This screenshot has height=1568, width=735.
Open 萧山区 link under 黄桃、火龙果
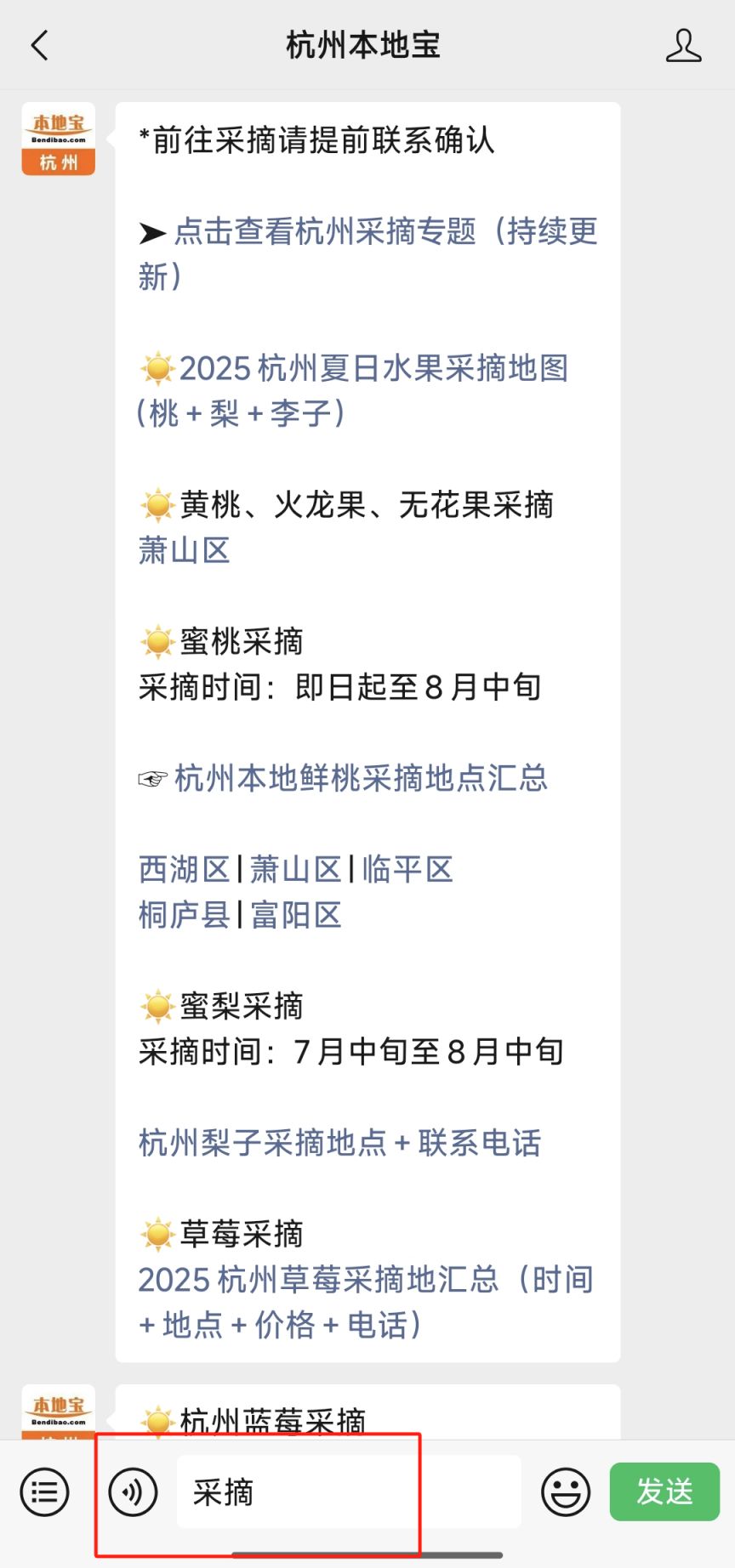(x=185, y=551)
